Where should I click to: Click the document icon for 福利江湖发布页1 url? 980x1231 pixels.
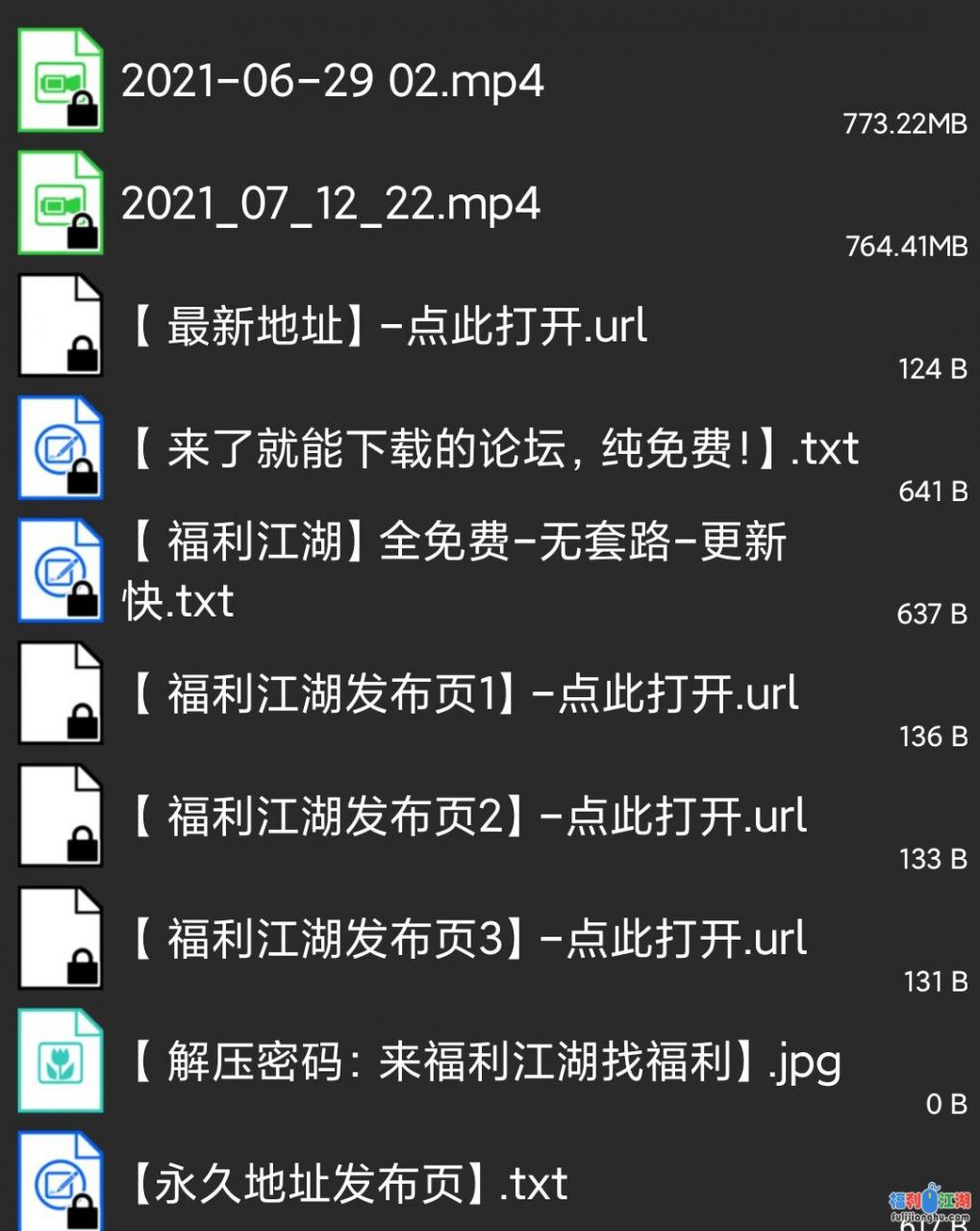[60, 692]
